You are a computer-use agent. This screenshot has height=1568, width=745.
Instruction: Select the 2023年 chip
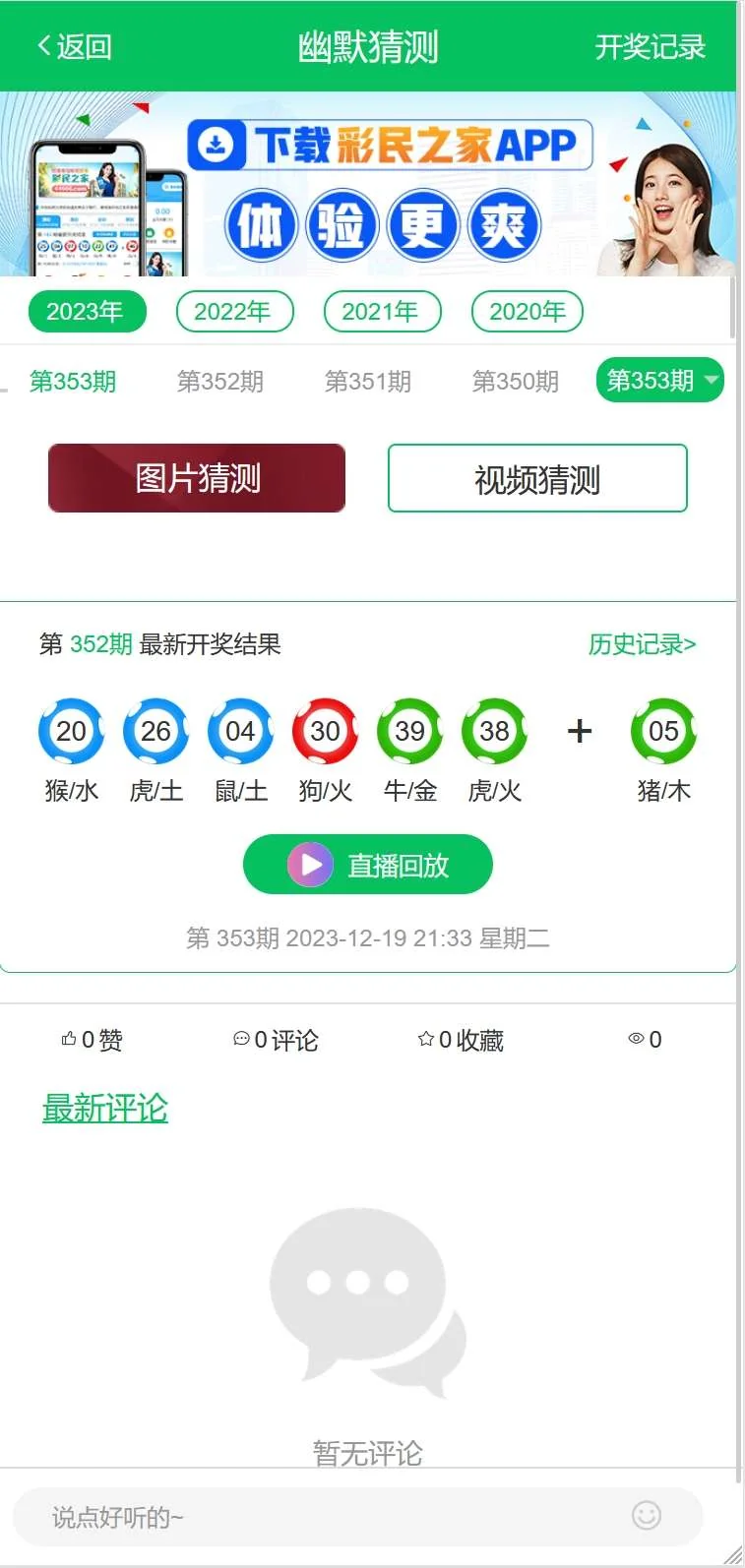(x=87, y=312)
